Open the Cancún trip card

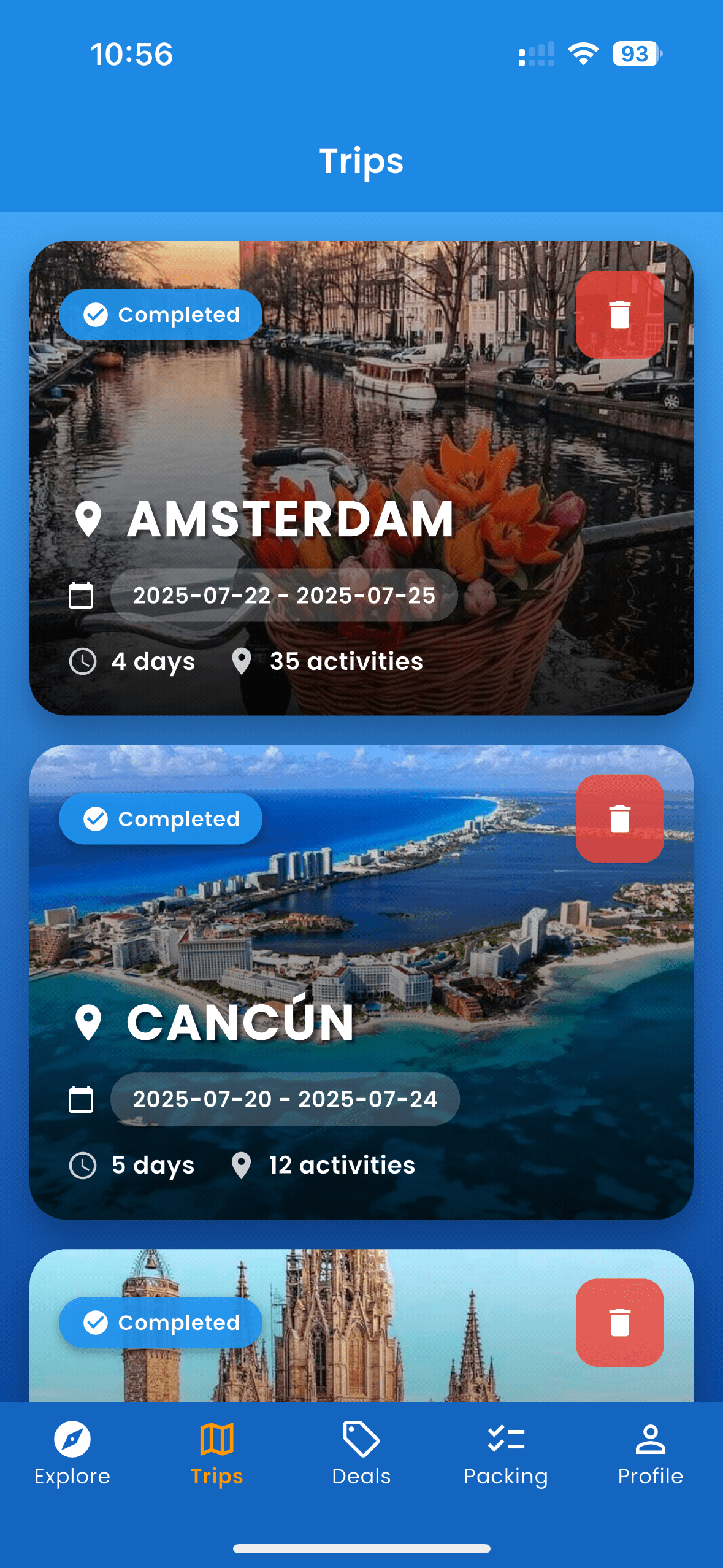tap(362, 951)
